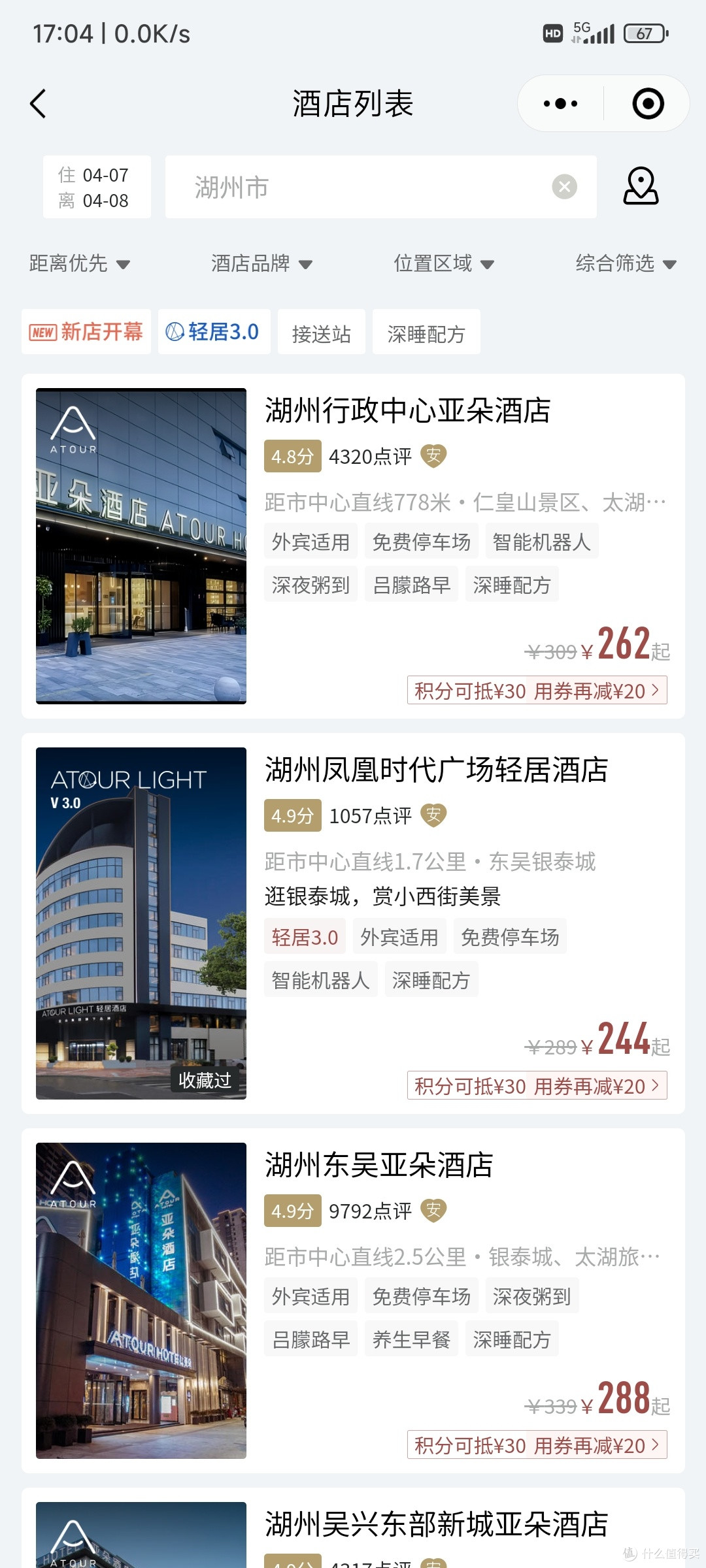Toggle the 深睡配方 filter chip

[x=426, y=332]
